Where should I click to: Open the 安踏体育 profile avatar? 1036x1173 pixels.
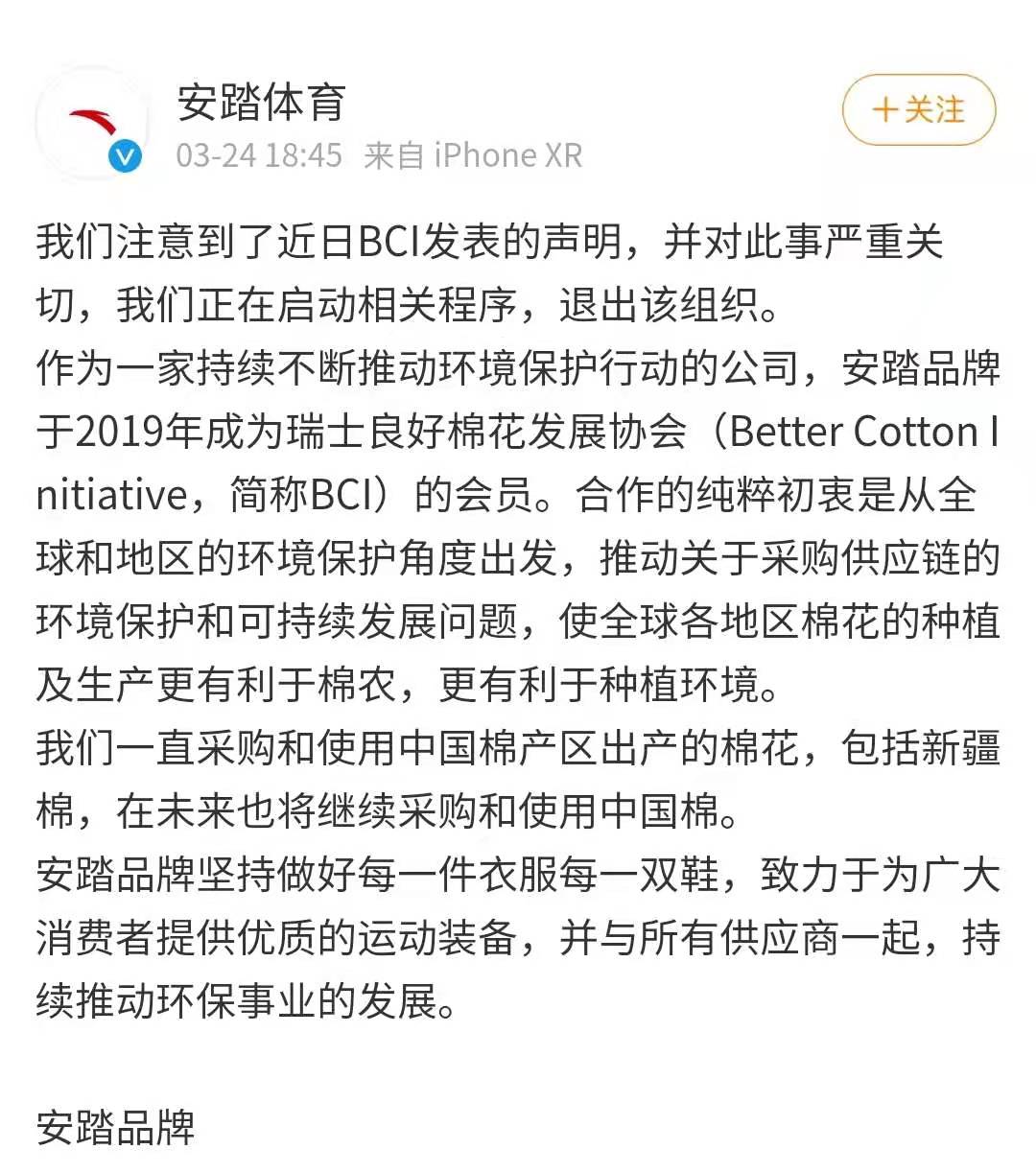[92, 125]
